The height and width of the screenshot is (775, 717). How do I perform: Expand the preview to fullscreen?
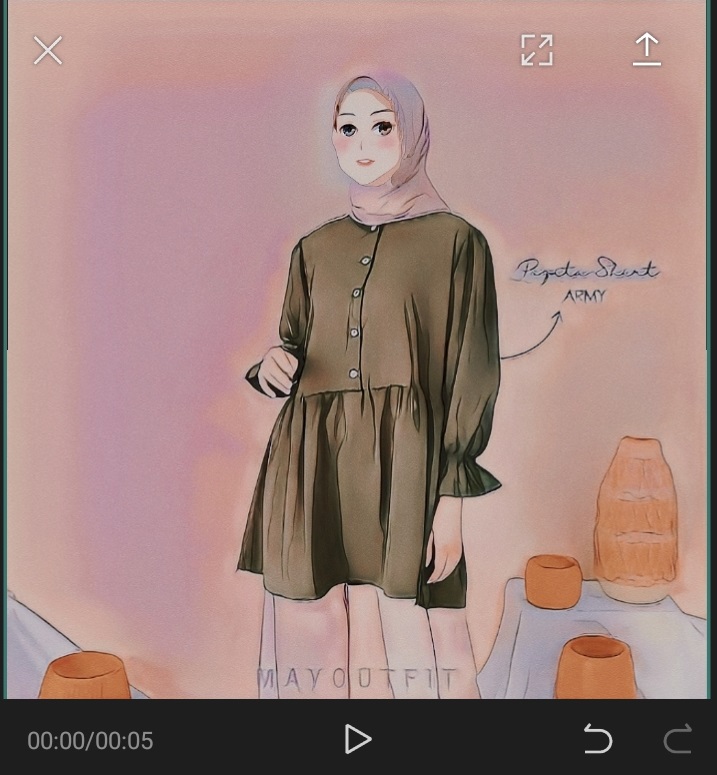tap(537, 50)
